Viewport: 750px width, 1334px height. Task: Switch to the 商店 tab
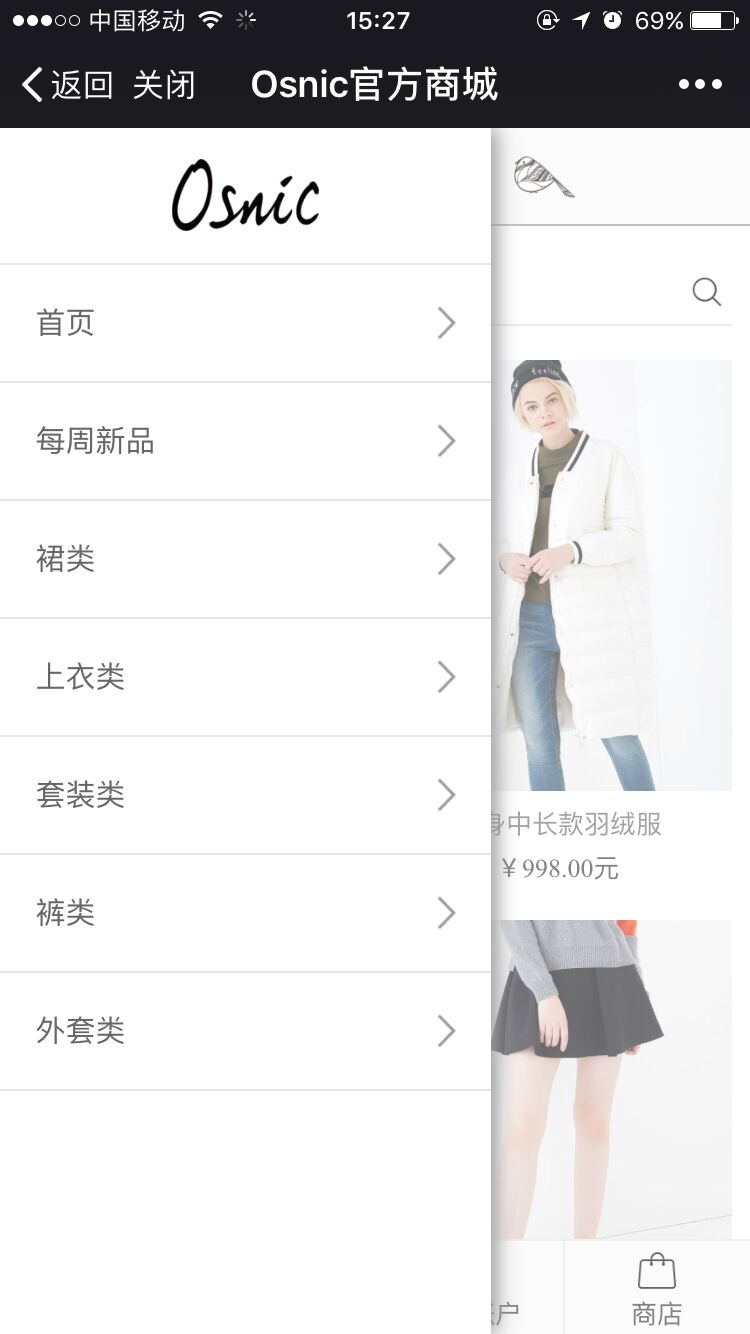pos(657,1288)
